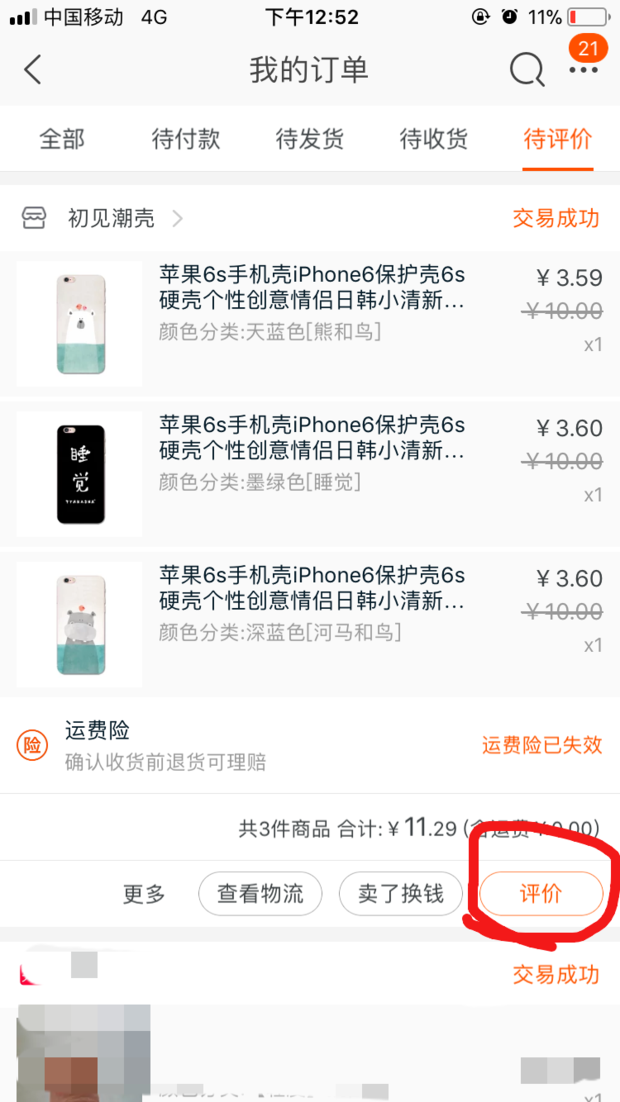Open the three-dot more menu
This screenshot has width=620, height=1102.
(x=583, y=70)
